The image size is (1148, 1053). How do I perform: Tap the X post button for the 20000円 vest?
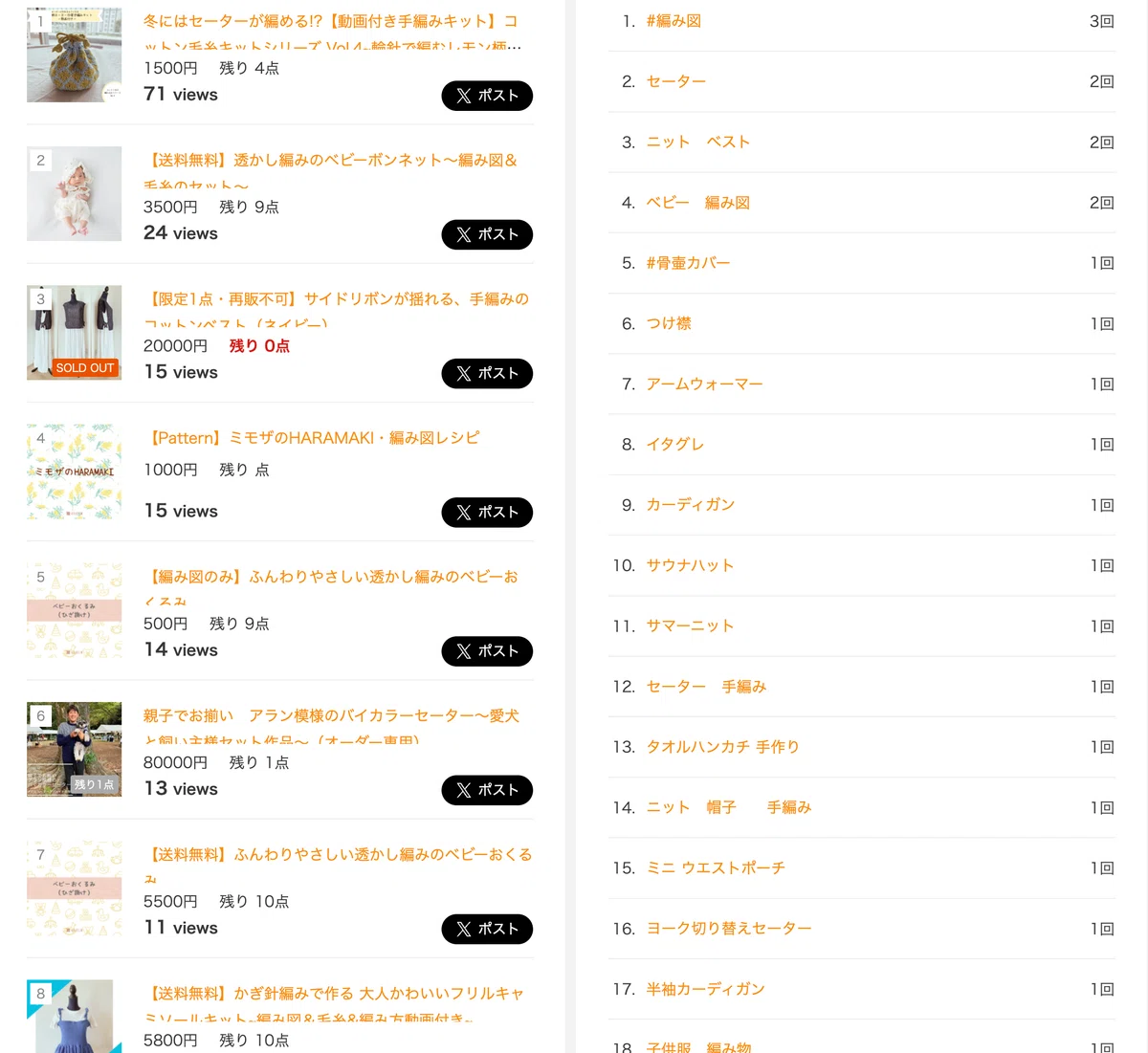[x=487, y=373]
